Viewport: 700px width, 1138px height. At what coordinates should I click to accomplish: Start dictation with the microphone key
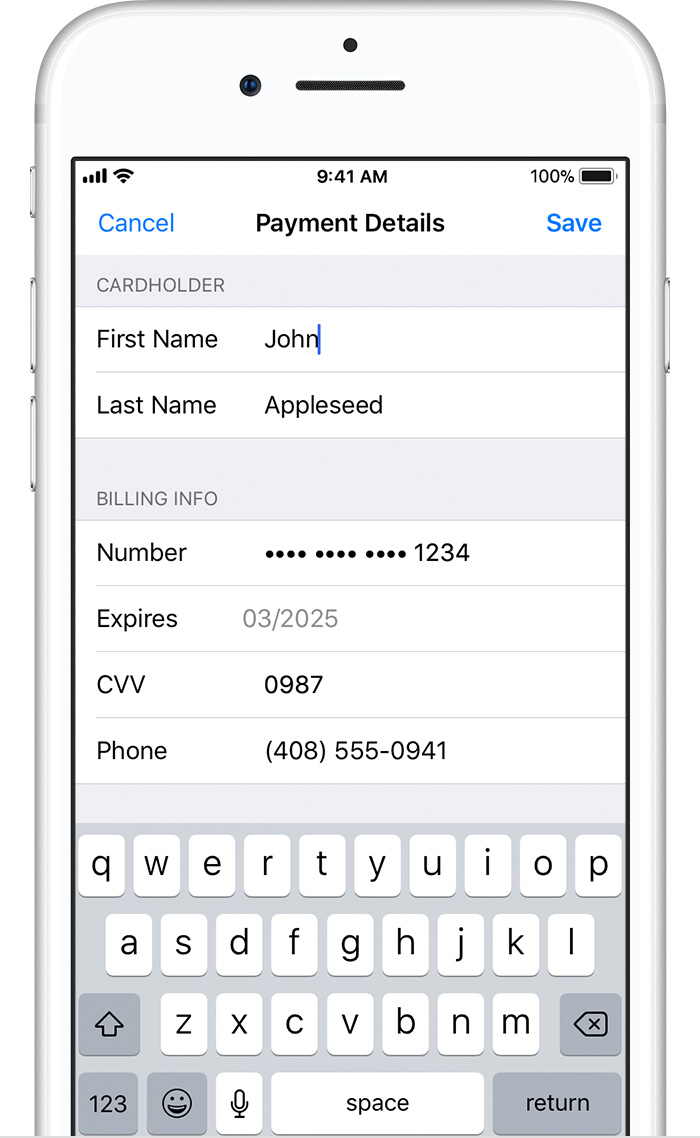(x=239, y=1103)
